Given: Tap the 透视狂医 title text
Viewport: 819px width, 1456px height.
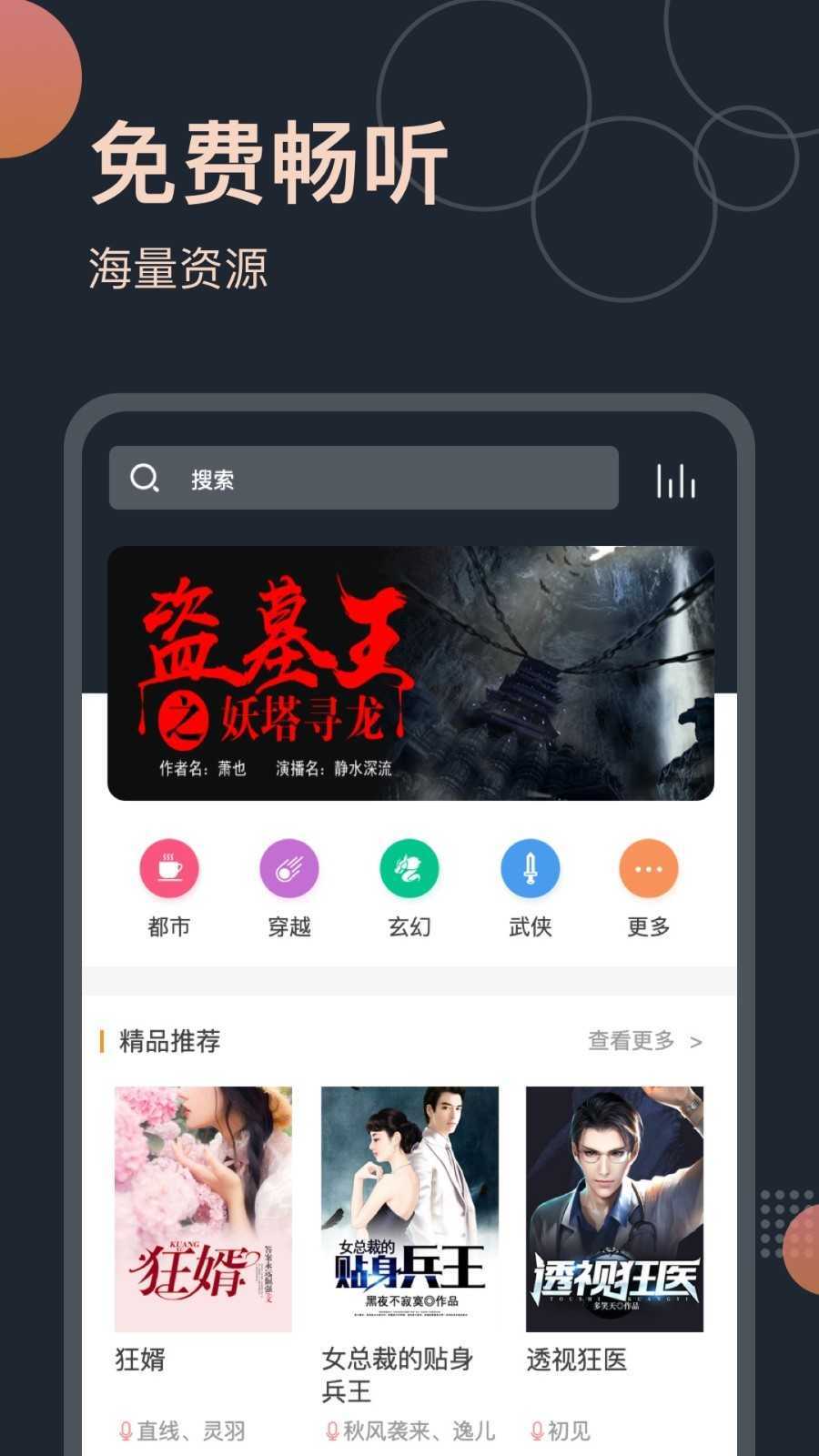Looking at the screenshot, I should click(x=578, y=1360).
